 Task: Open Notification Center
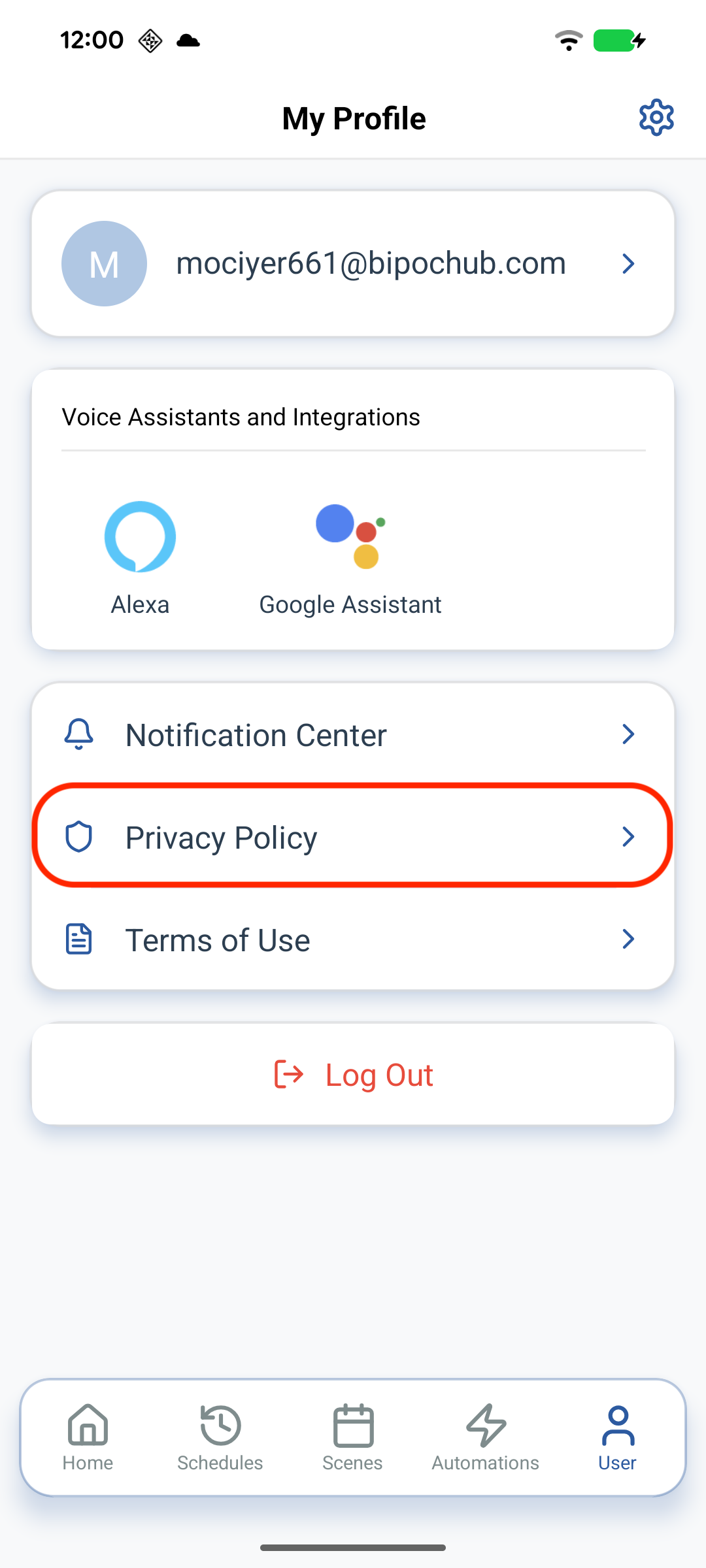(x=353, y=735)
